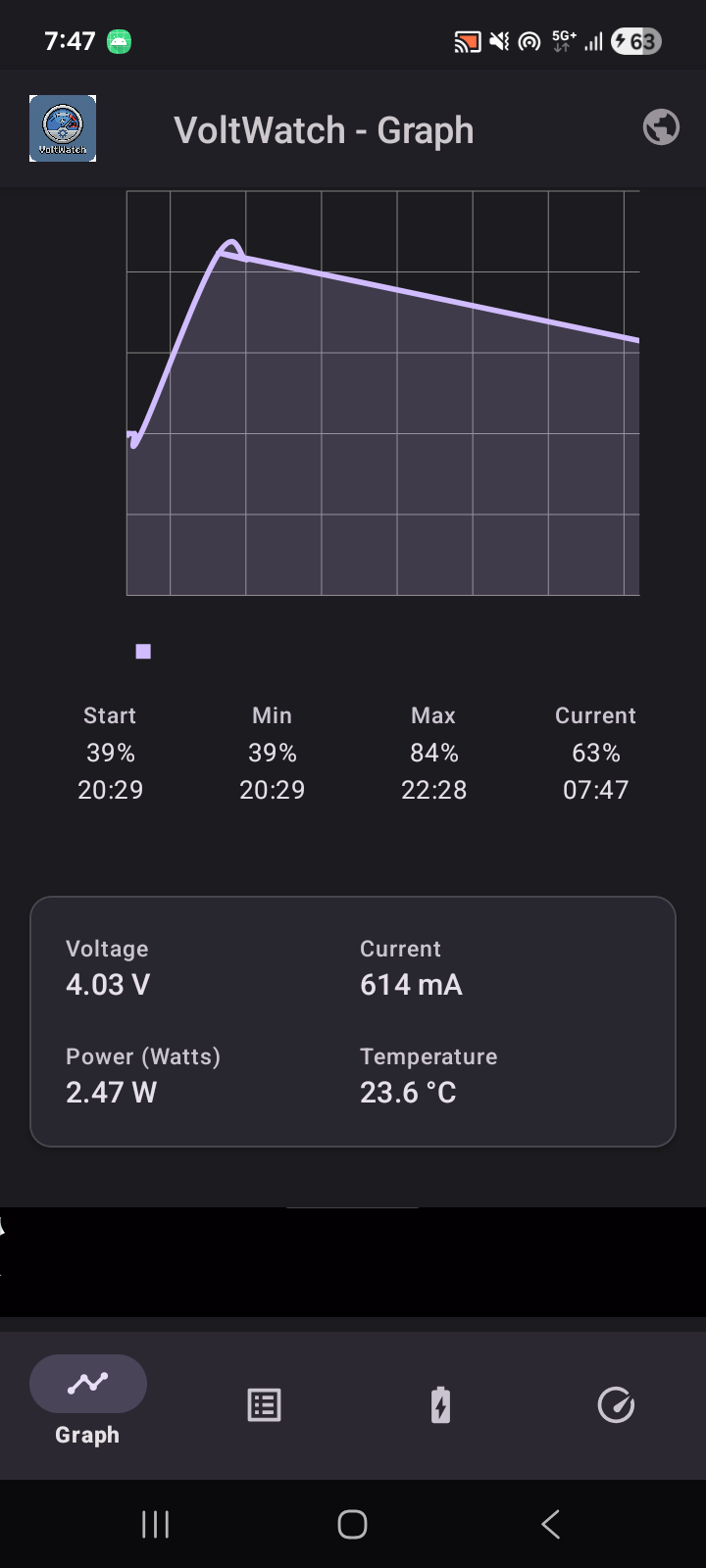The height and width of the screenshot is (1568, 706).
Task: Toggle the purple series legend square
Action: (x=142, y=651)
